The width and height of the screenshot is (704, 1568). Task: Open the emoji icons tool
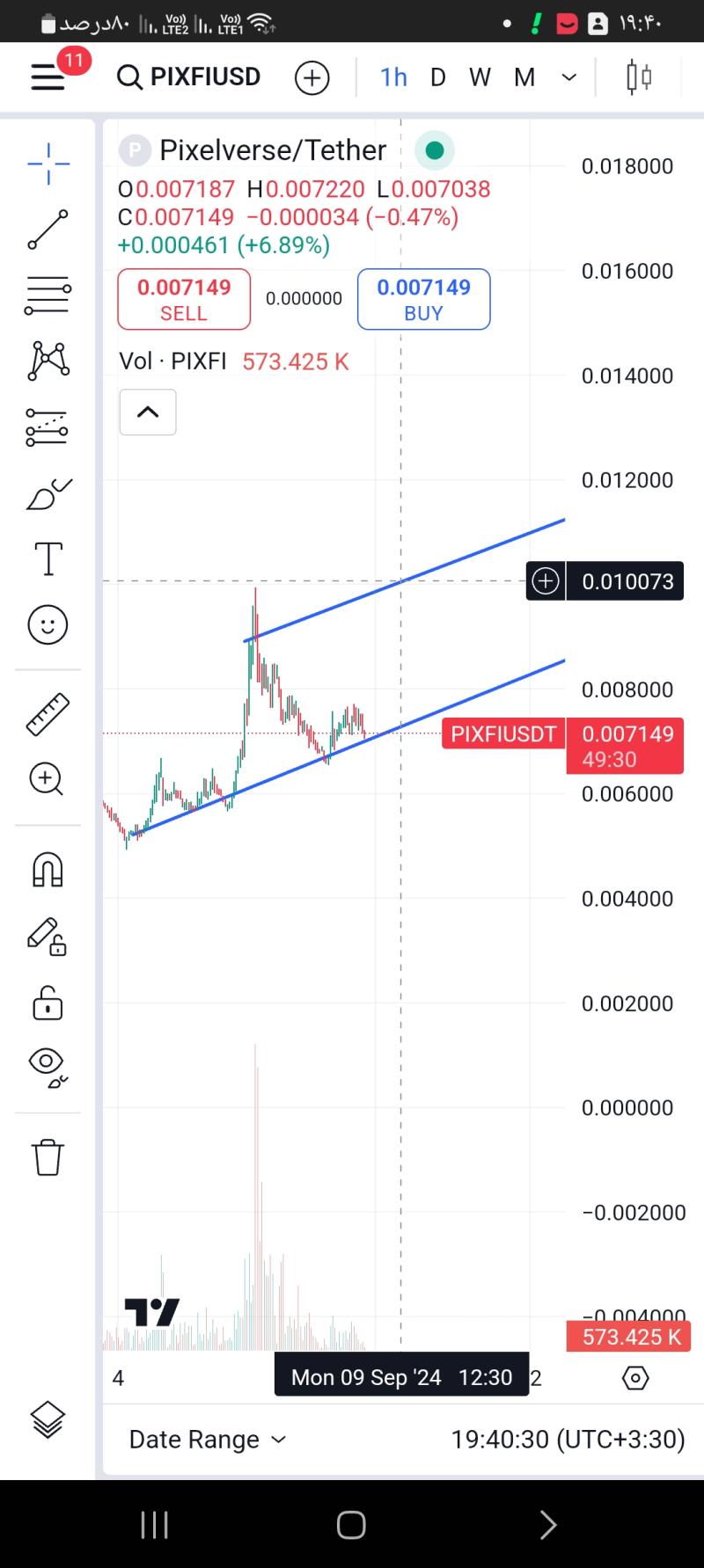pos(48,624)
